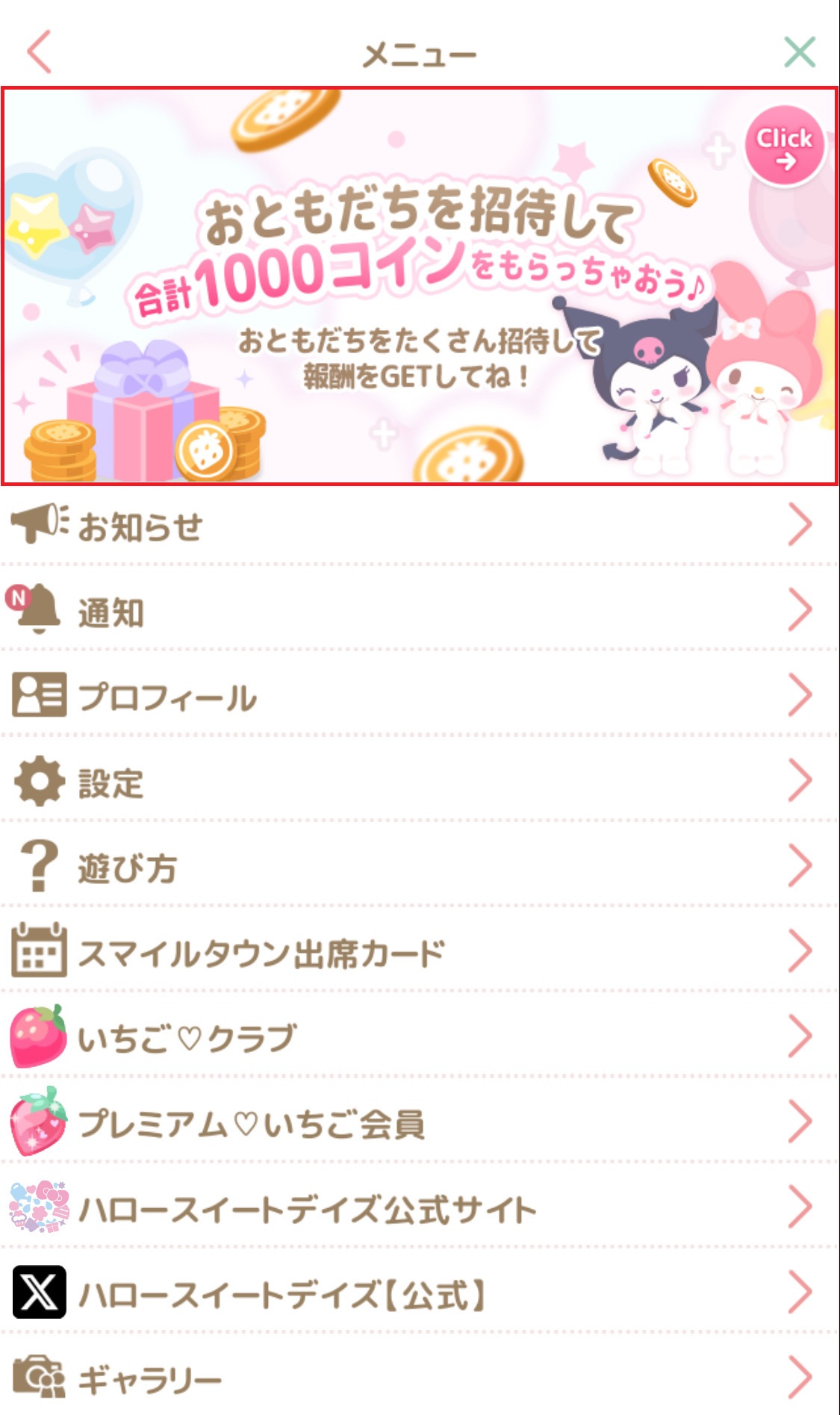Close the menu with the X
Screen dimensions: 840x1415
[x=799, y=52]
